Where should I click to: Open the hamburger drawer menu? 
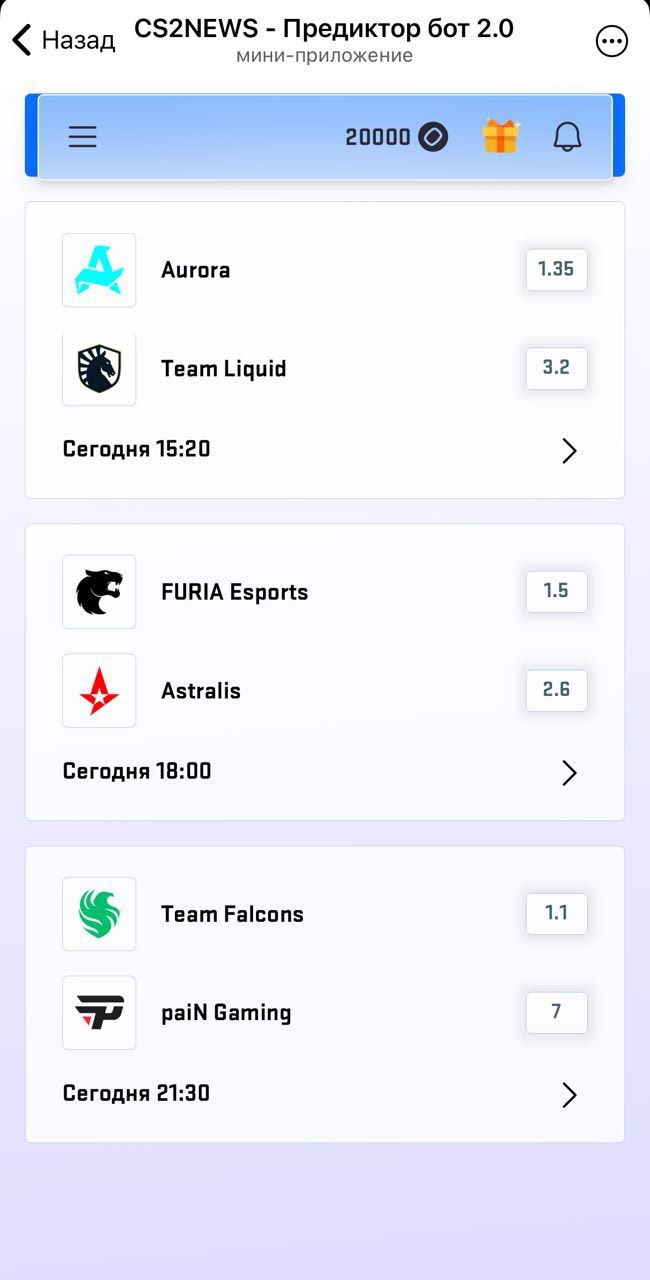click(x=83, y=137)
